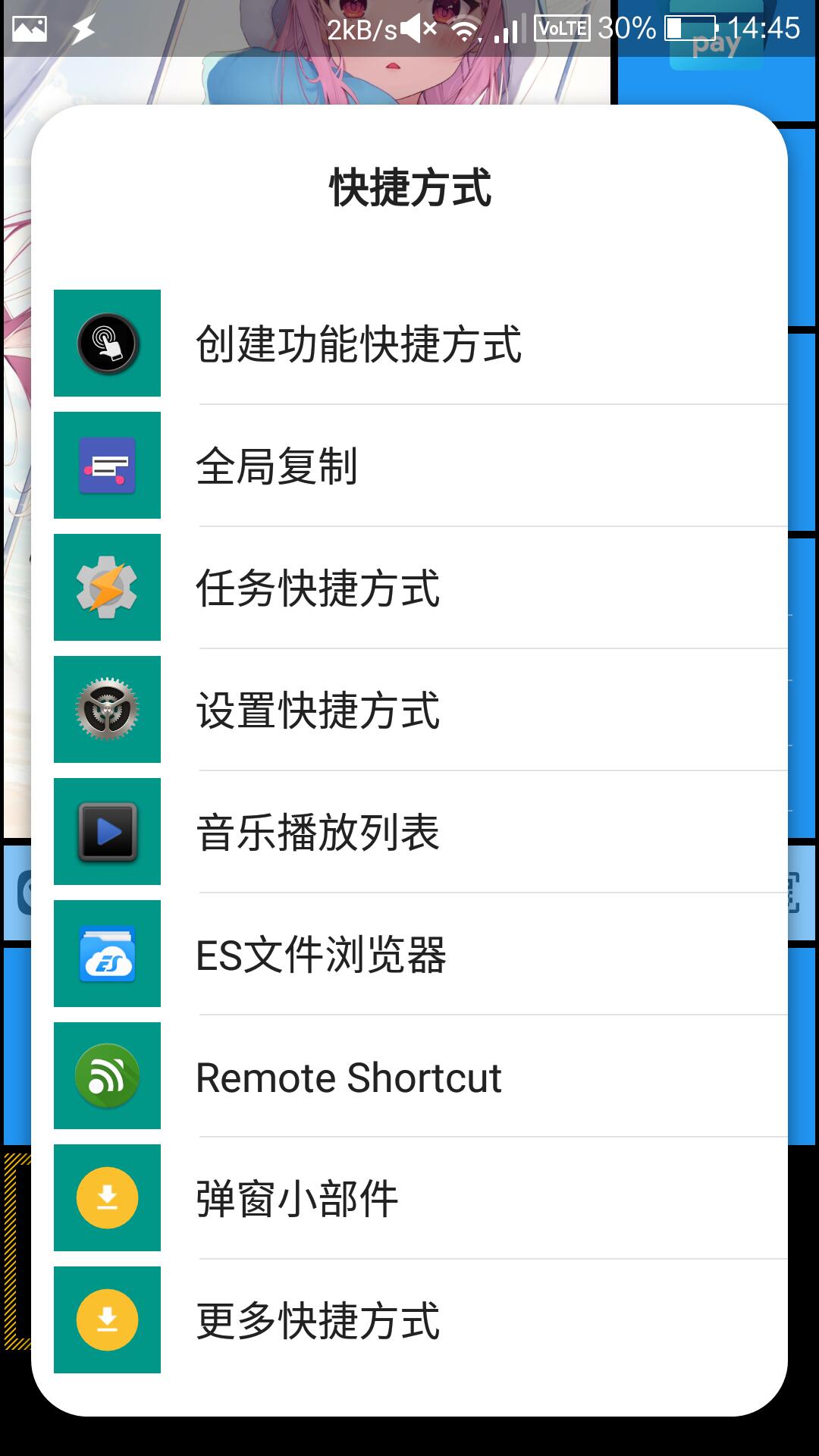
Task: Open 更多快捷方式 for more shortcuts
Action: [318, 1320]
